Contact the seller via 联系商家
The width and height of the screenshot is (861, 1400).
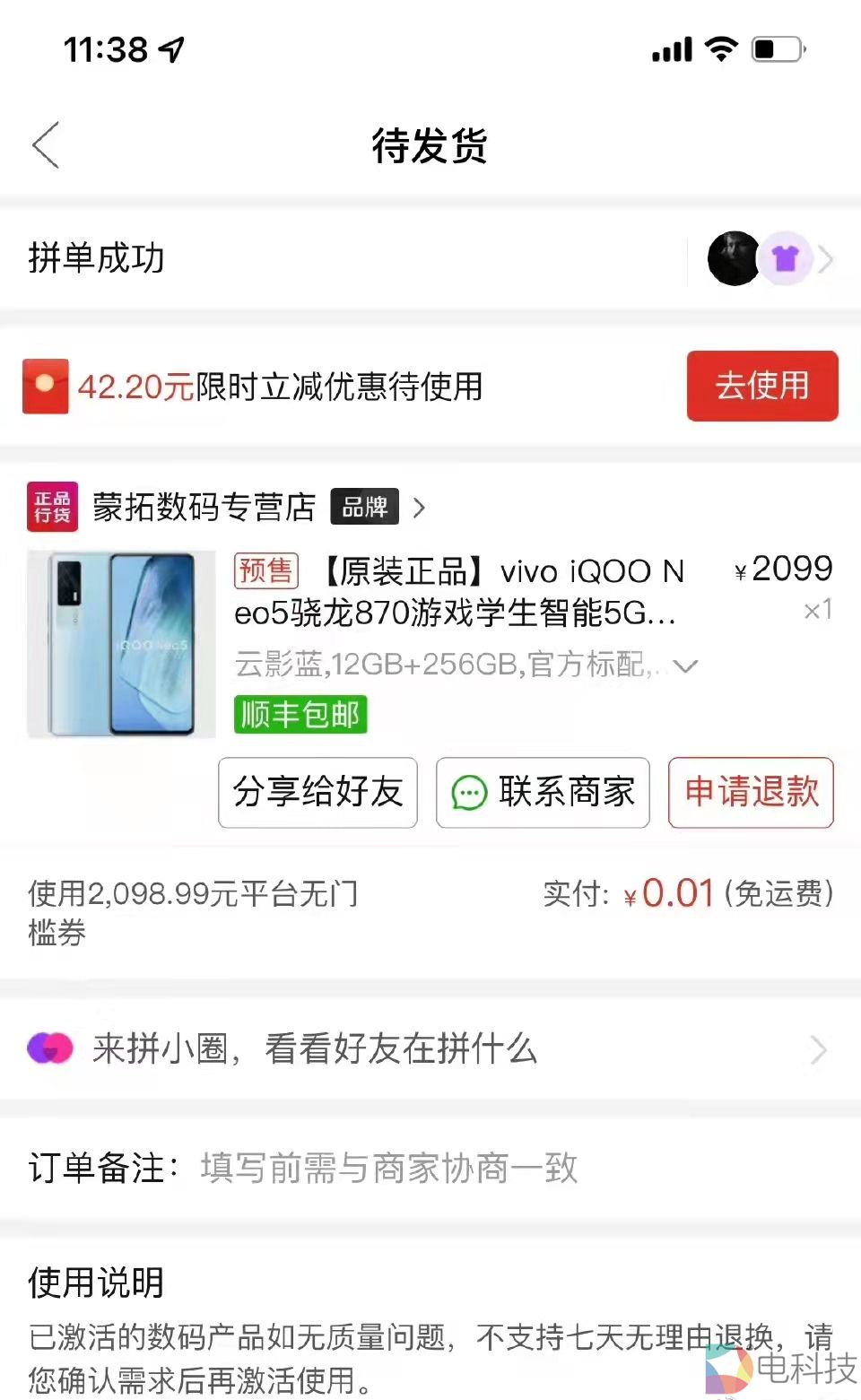click(x=543, y=793)
